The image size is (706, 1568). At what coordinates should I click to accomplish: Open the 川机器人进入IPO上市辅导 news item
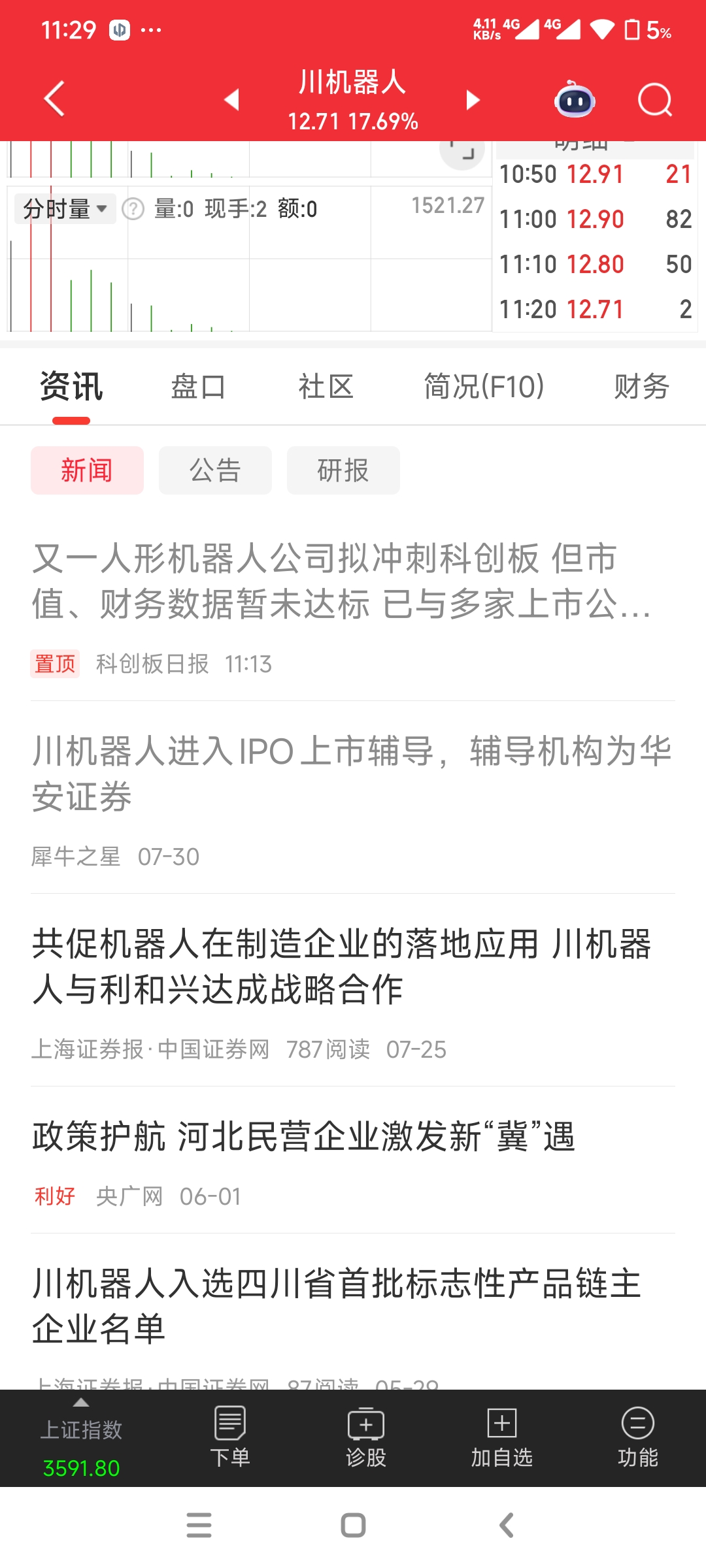[352, 774]
